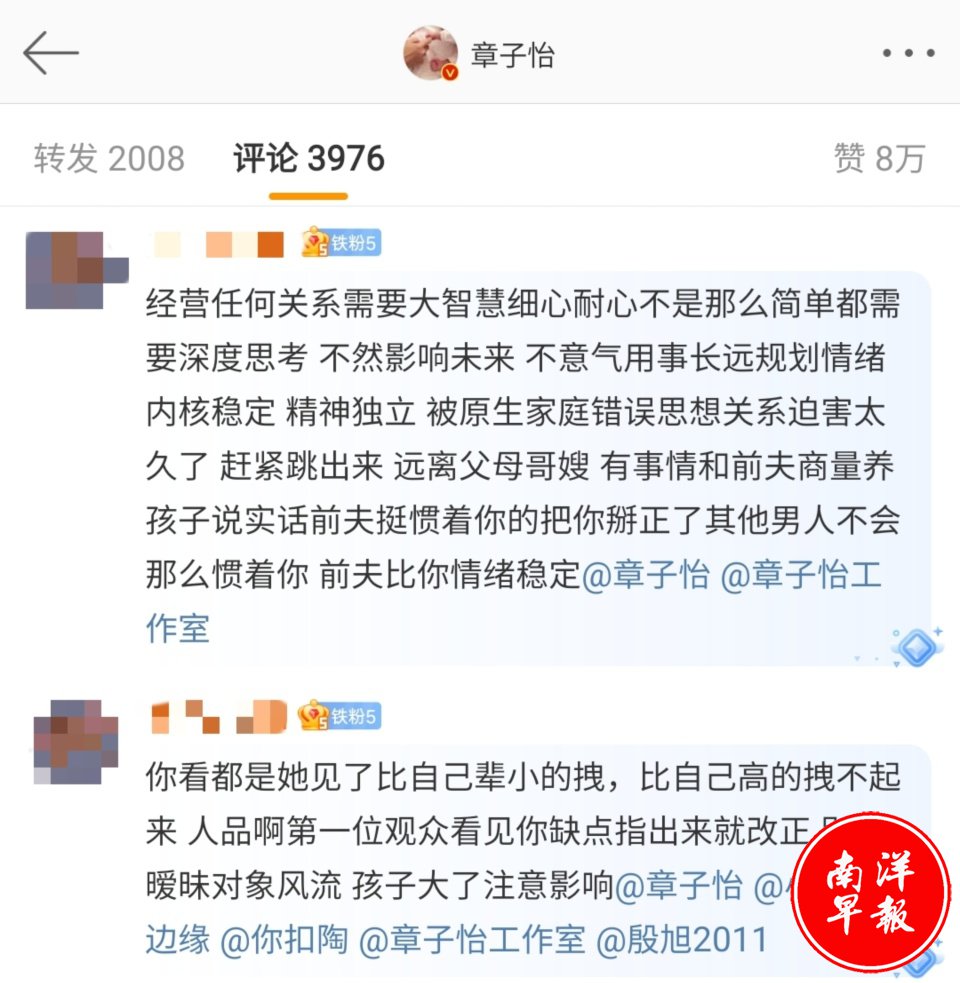Open the @你扣陶 mention link
Image resolution: width=960 pixels, height=983 pixels.
(283, 940)
